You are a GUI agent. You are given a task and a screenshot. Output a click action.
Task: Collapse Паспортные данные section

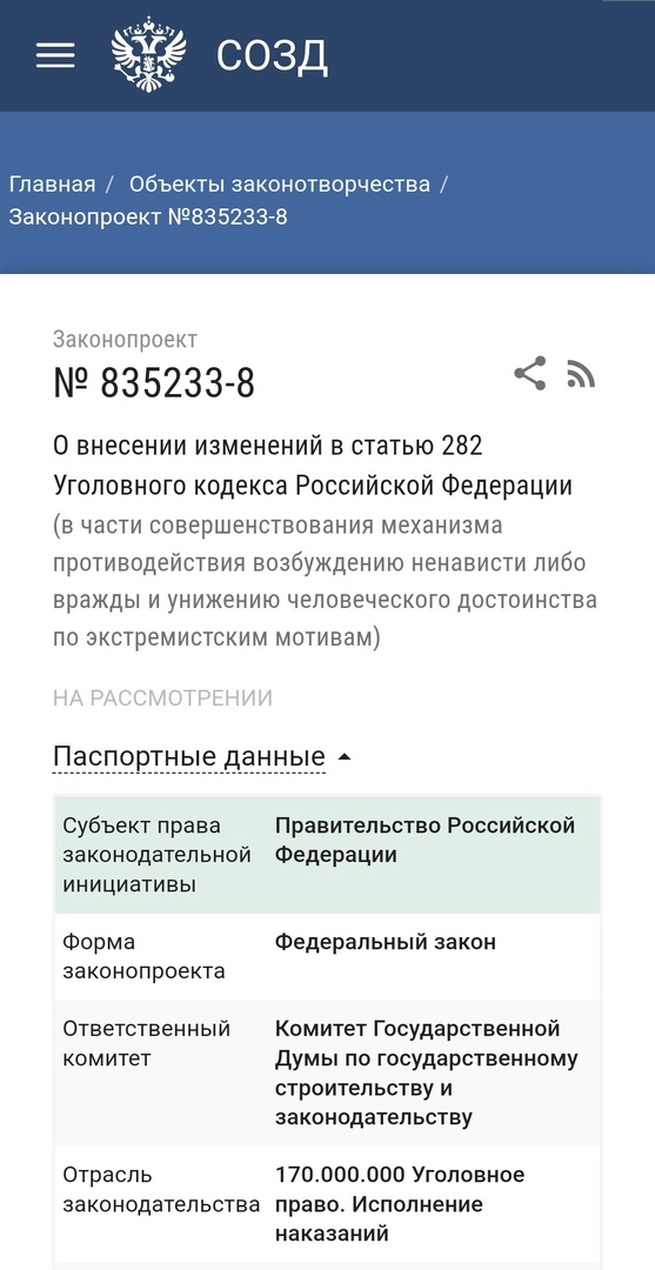click(202, 757)
